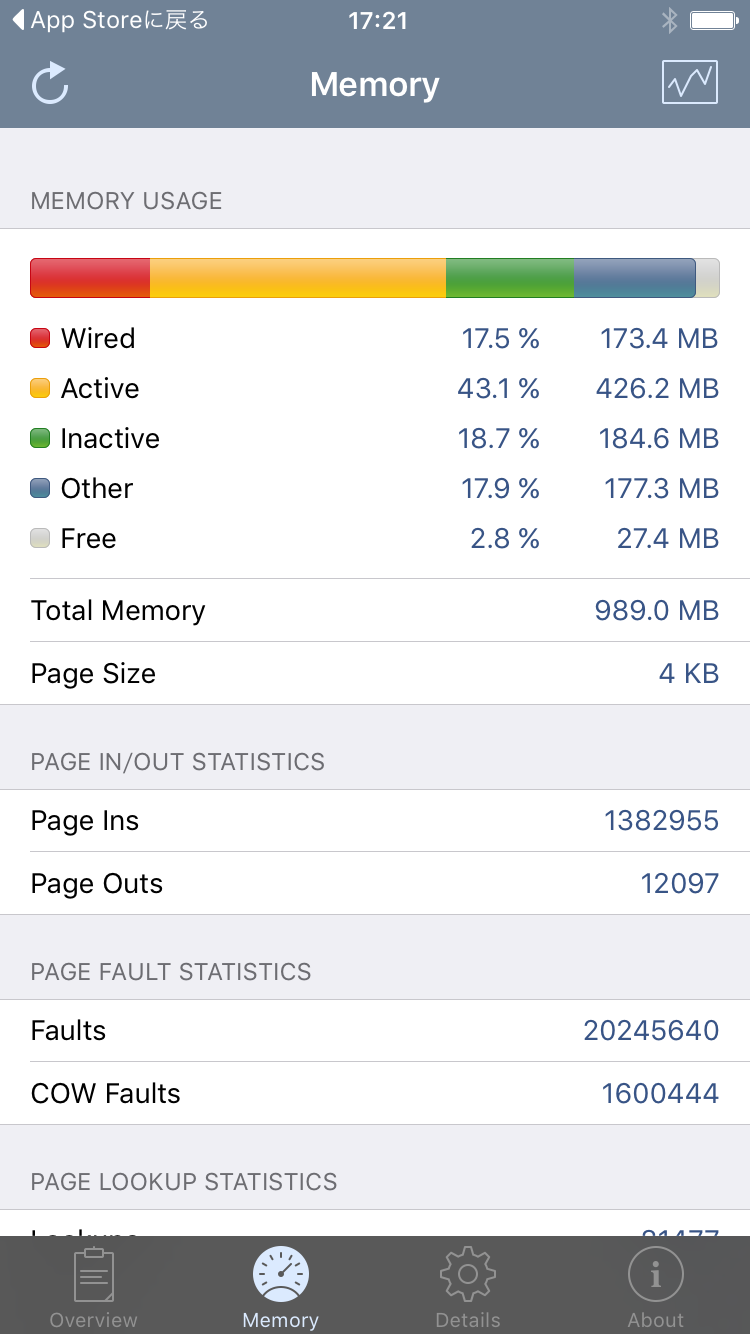Refresh the memory statistics

pyautogui.click(x=50, y=84)
